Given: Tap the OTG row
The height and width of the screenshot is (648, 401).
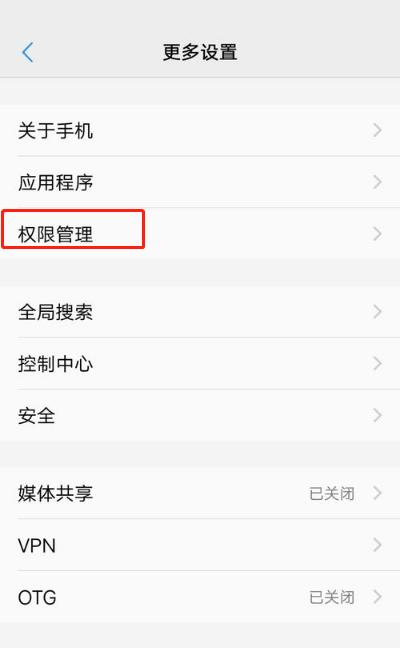Looking at the screenshot, I should coord(200,597).
